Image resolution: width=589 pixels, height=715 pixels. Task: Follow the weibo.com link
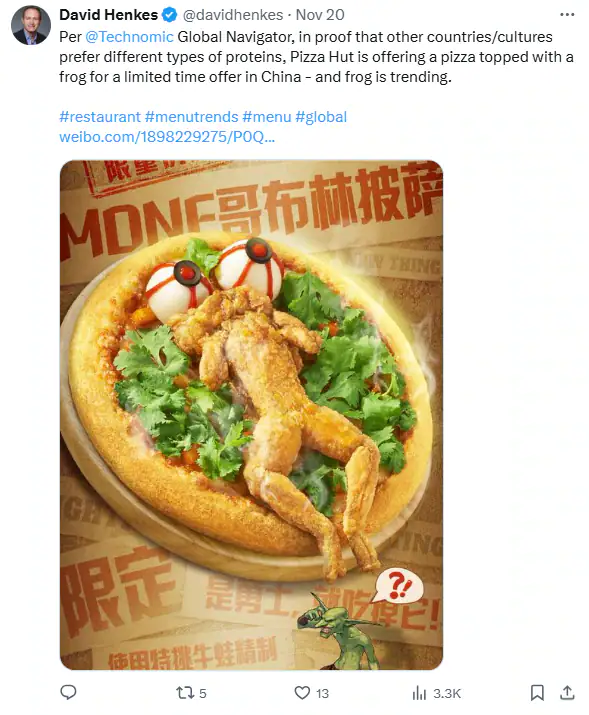167,137
